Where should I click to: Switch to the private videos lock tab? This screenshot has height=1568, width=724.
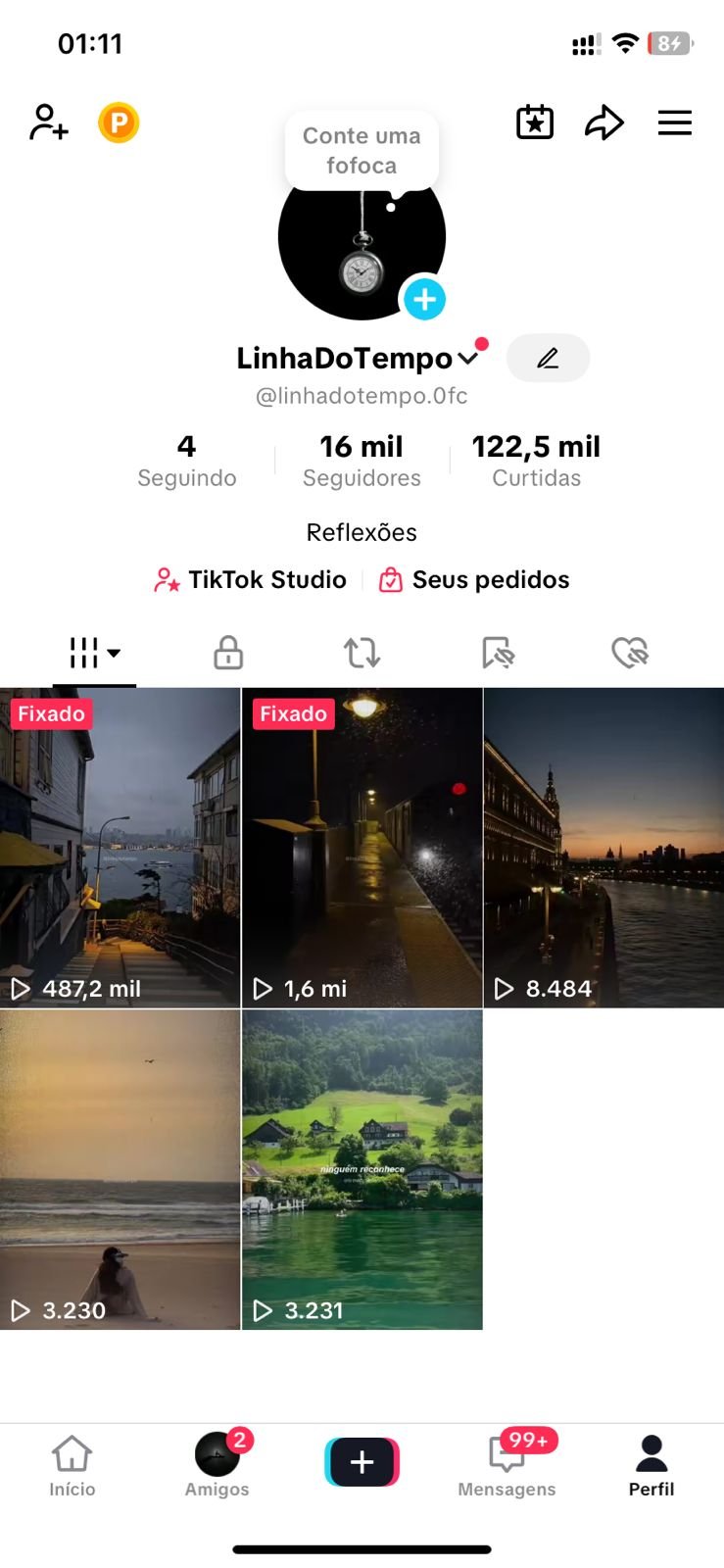pyautogui.click(x=228, y=653)
